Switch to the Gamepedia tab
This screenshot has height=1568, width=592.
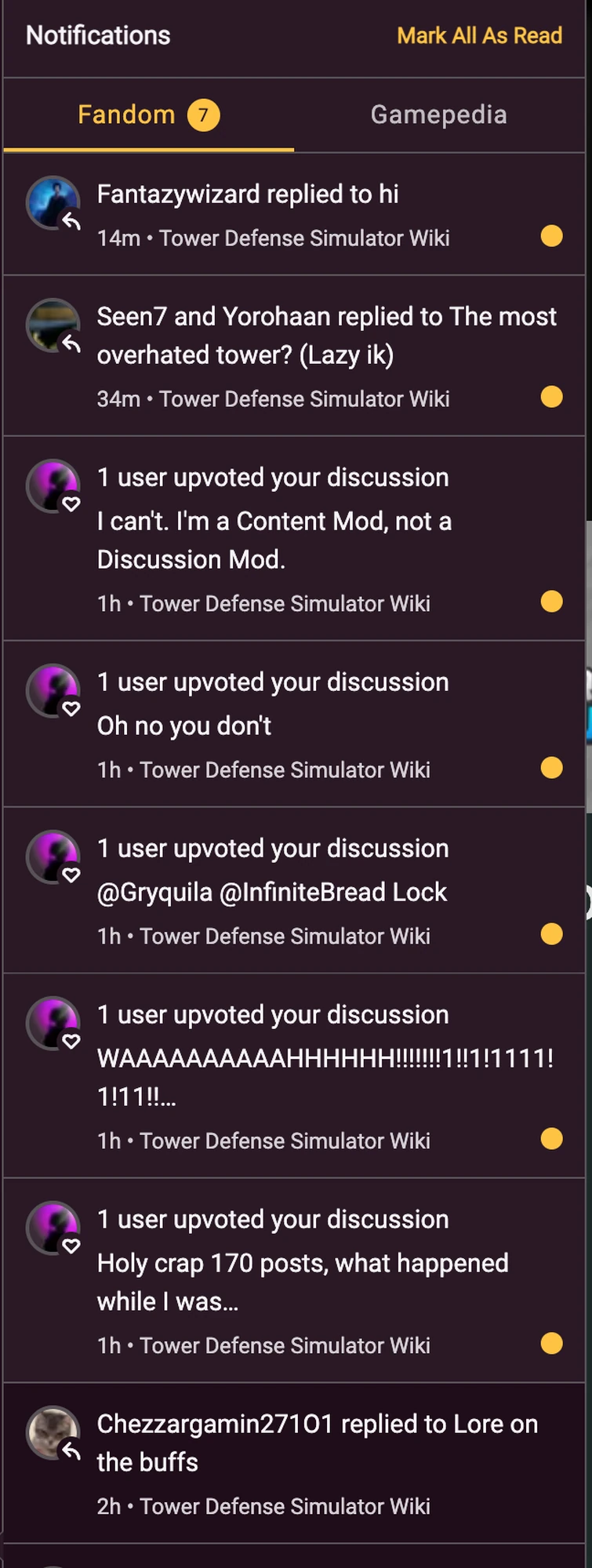click(x=438, y=115)
